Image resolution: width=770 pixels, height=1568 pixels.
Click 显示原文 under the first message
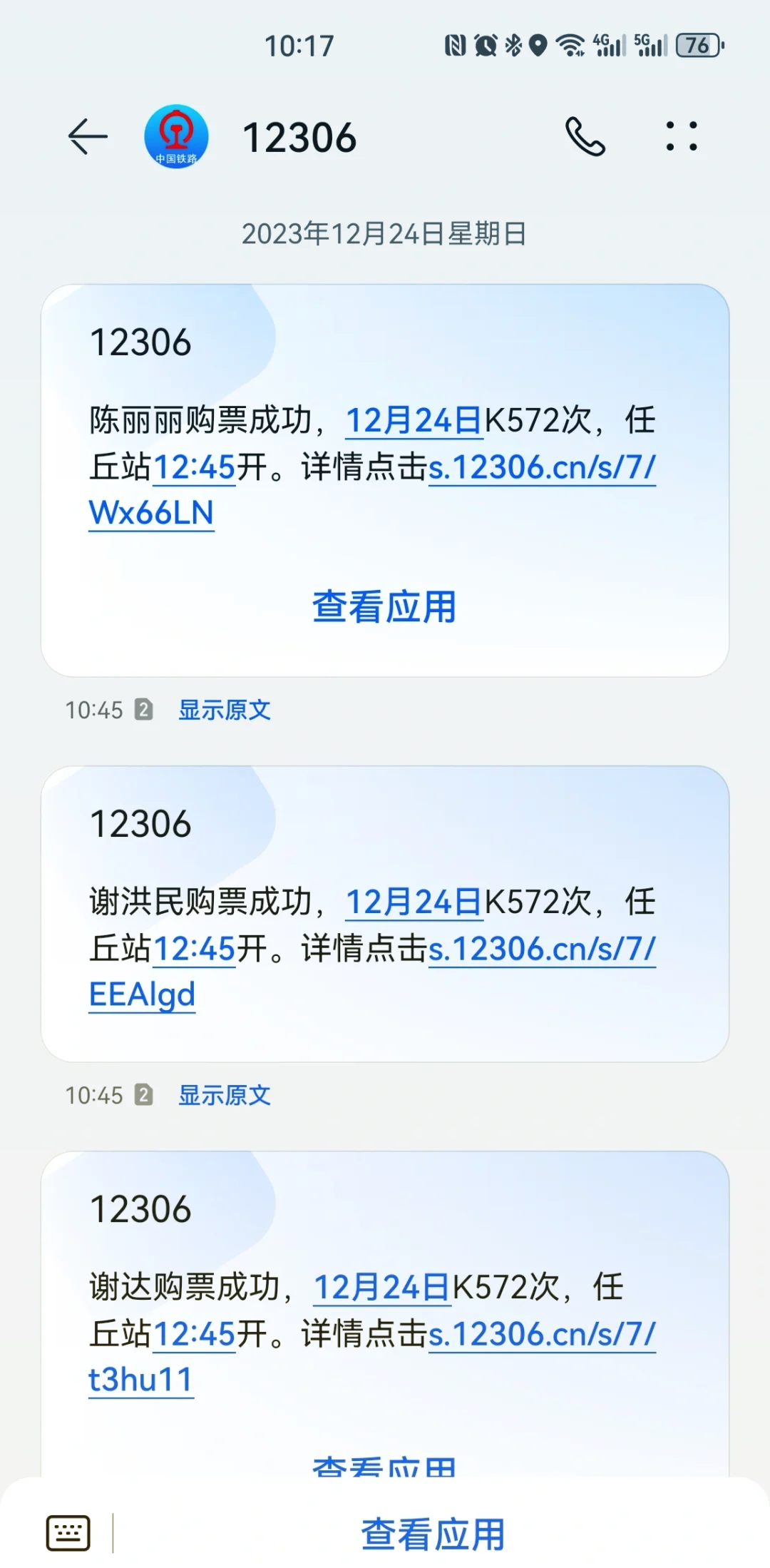225,708
